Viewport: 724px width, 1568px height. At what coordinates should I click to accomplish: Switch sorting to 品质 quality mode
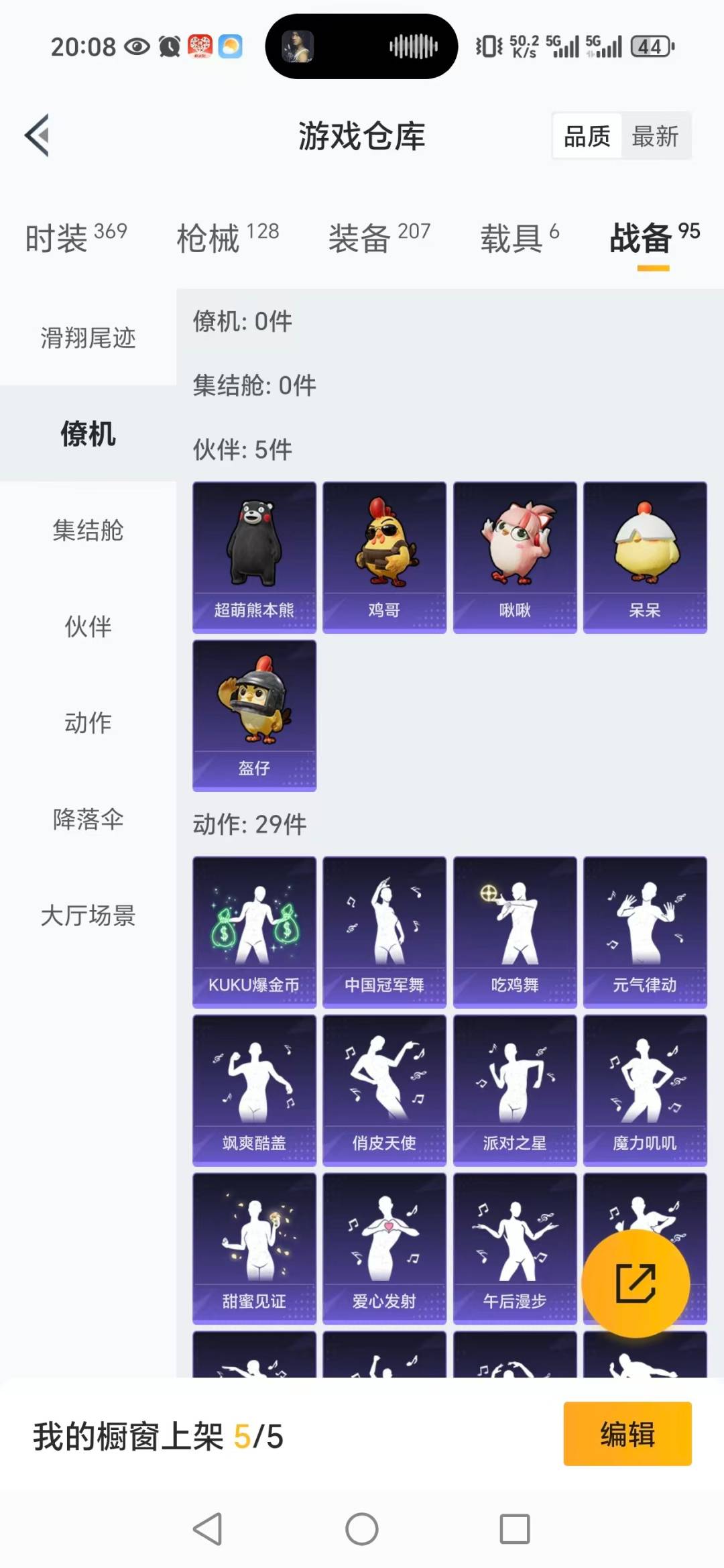click(x=585, y=135)
